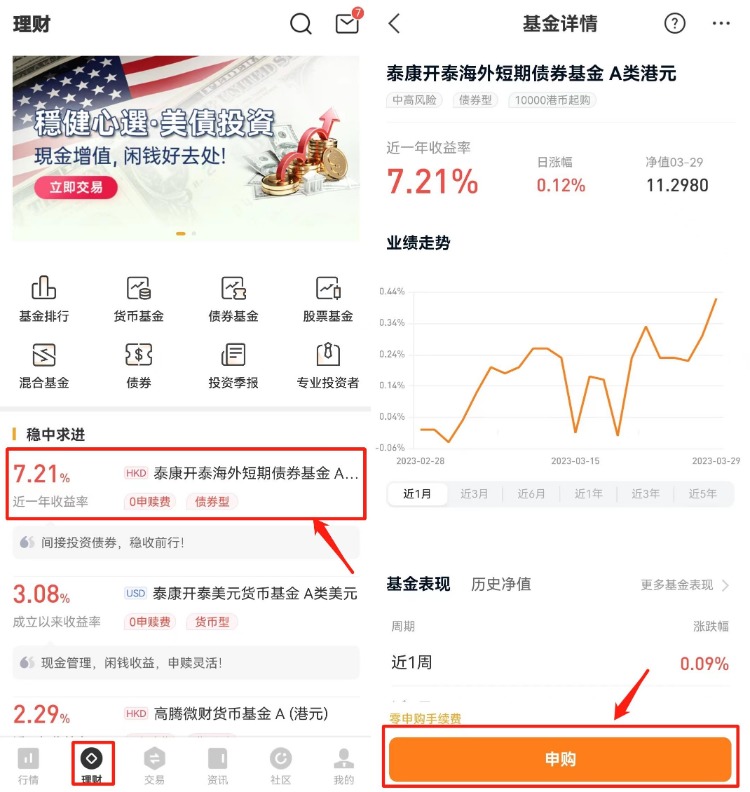Open the help question mark icon
Screen dimensions: 750x792
click(675, 23)
